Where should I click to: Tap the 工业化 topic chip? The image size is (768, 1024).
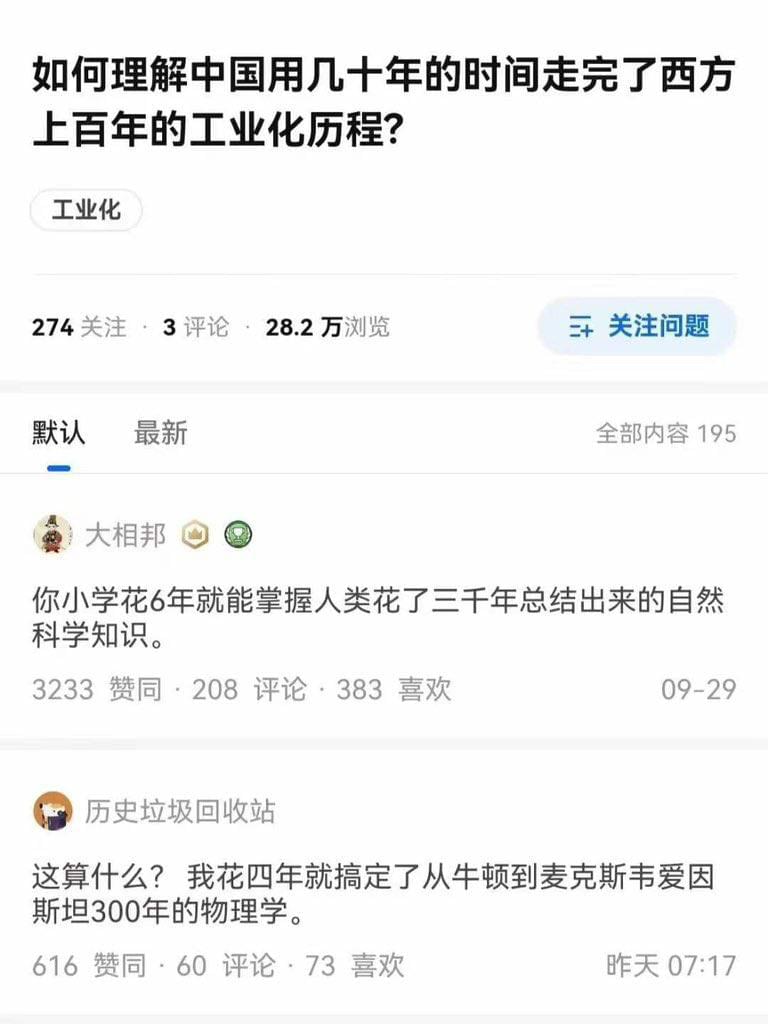point(86,211)
